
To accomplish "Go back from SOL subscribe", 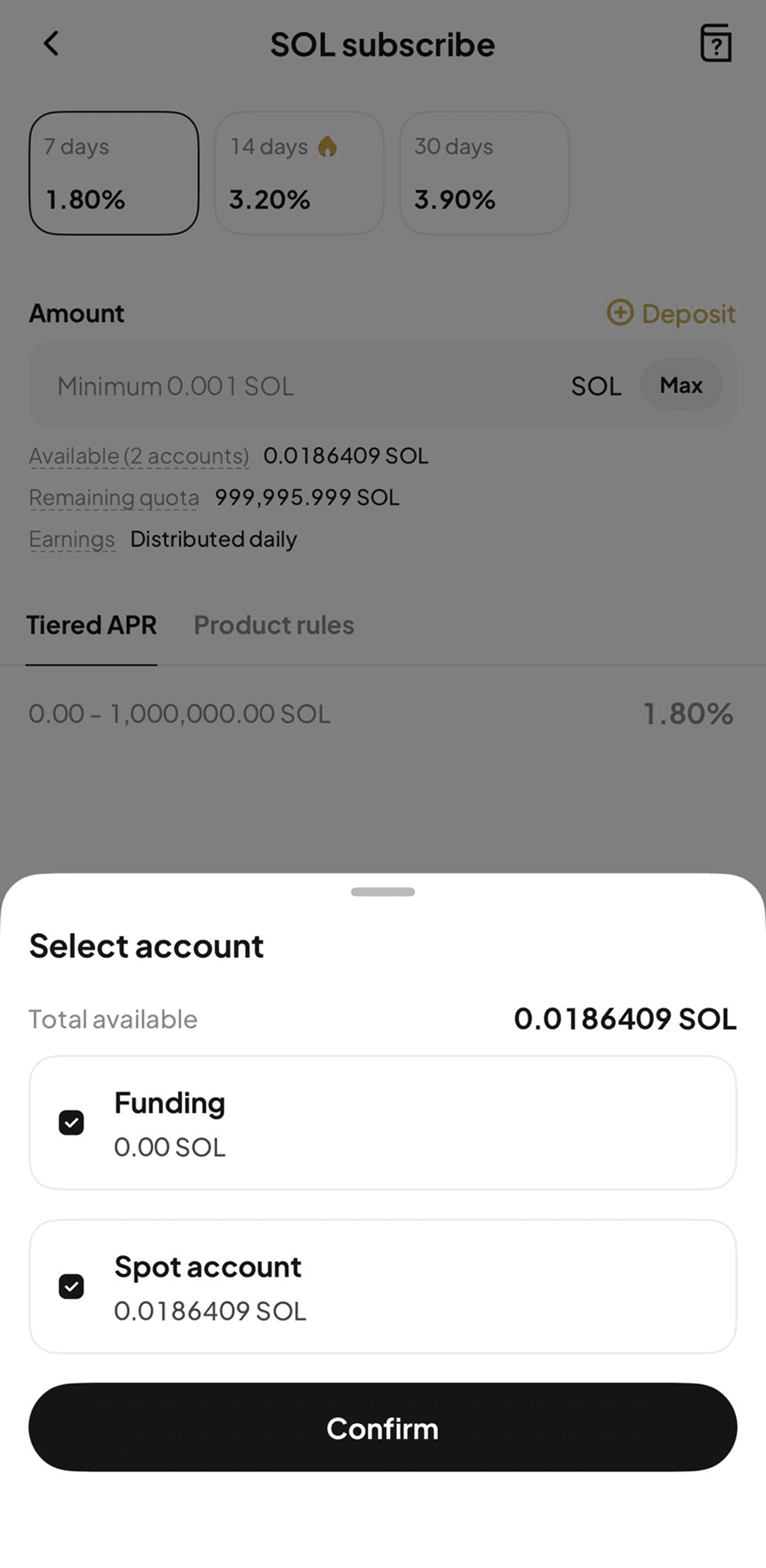I will click(x=51, y=44).
